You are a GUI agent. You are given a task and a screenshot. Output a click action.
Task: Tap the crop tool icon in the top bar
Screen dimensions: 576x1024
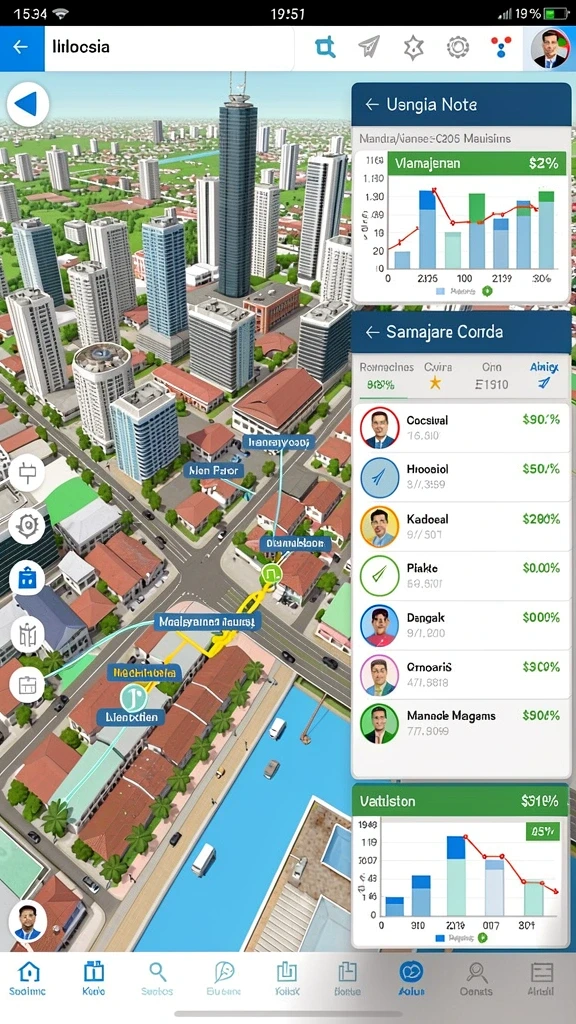325,47
